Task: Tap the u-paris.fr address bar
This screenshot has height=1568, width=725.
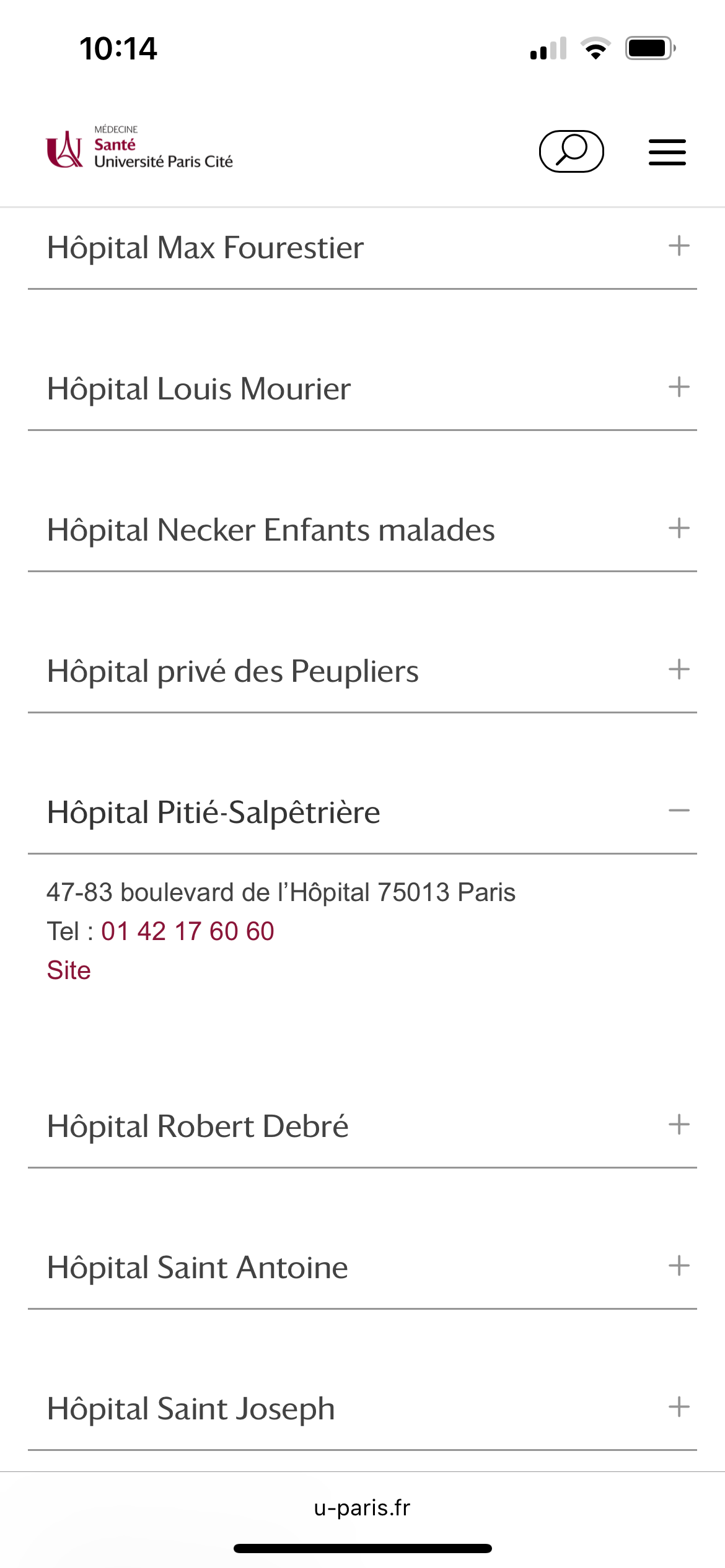Action: click(x=362, y=1507)
